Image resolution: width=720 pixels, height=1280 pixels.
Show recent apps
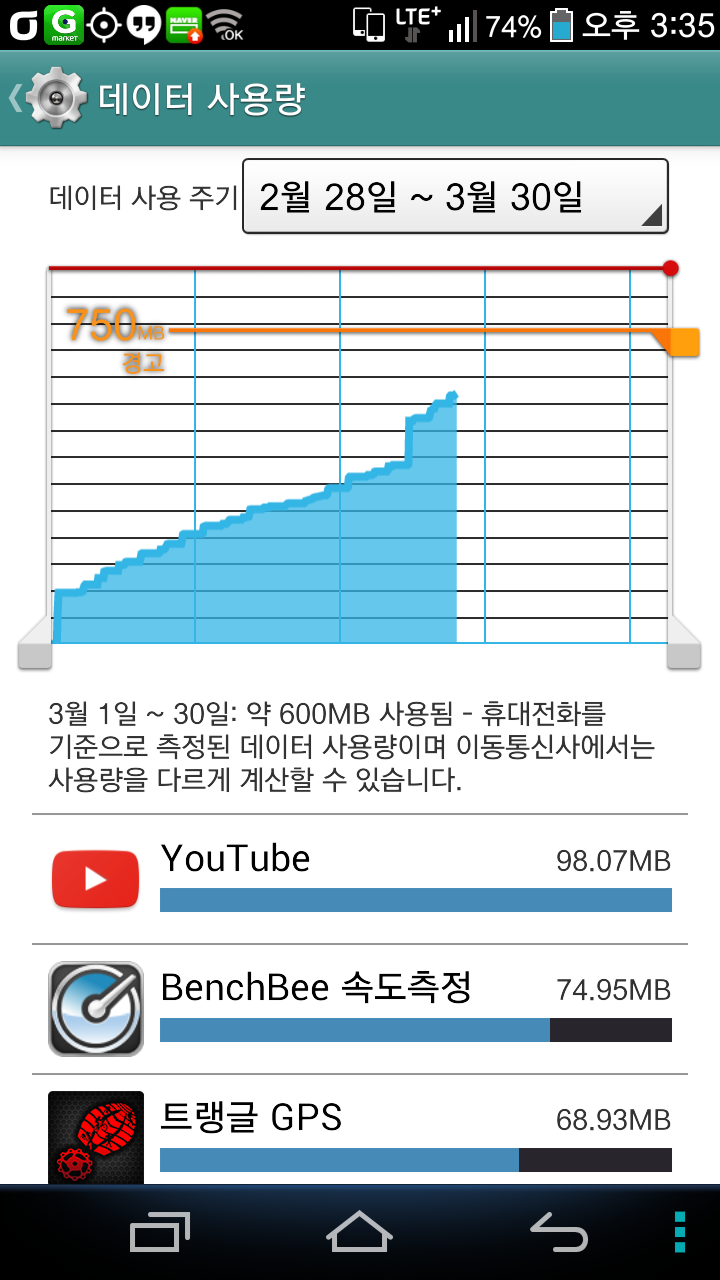pos(160,1232)
